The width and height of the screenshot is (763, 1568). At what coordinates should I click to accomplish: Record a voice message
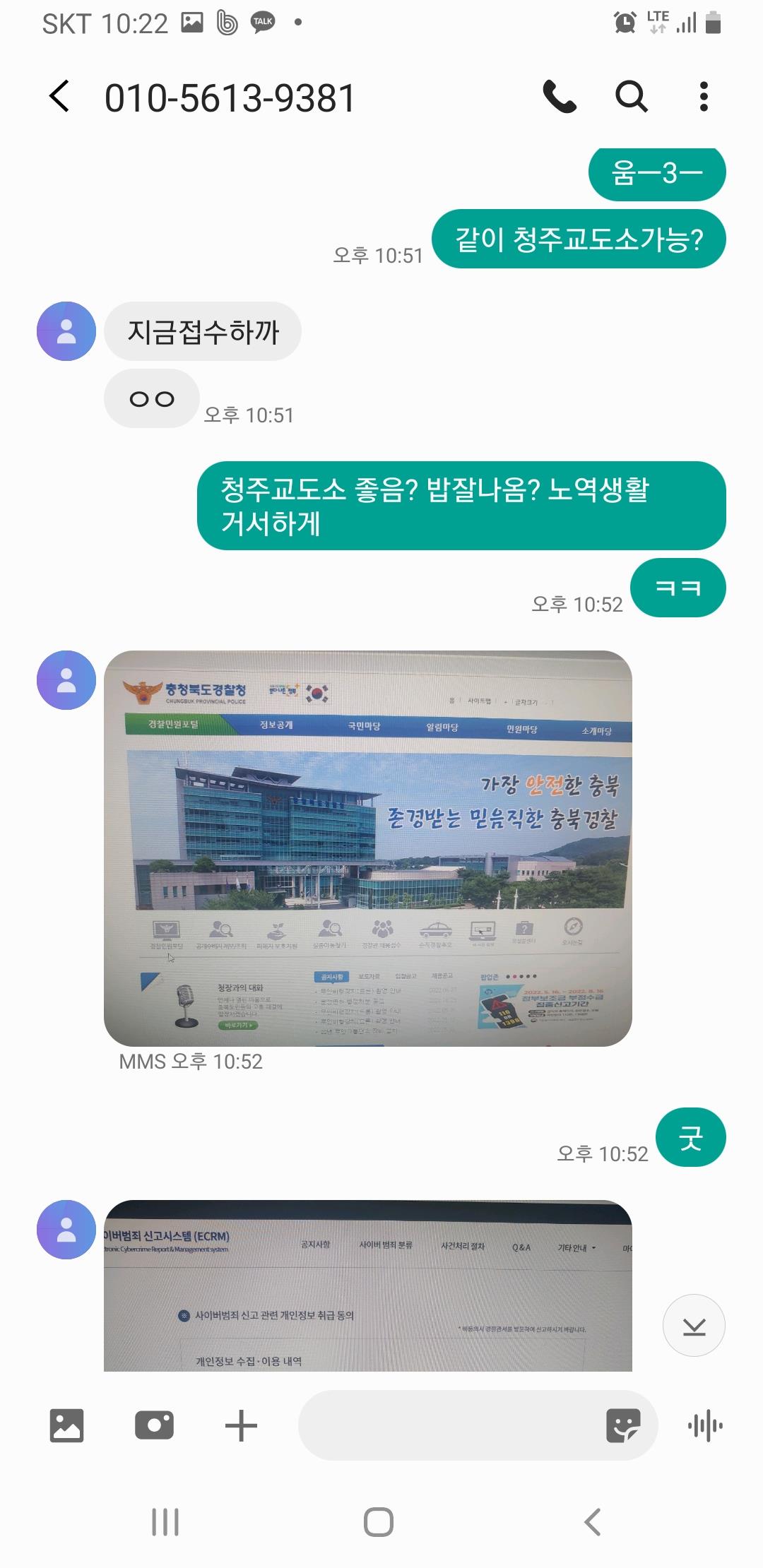coord(705,1425)
